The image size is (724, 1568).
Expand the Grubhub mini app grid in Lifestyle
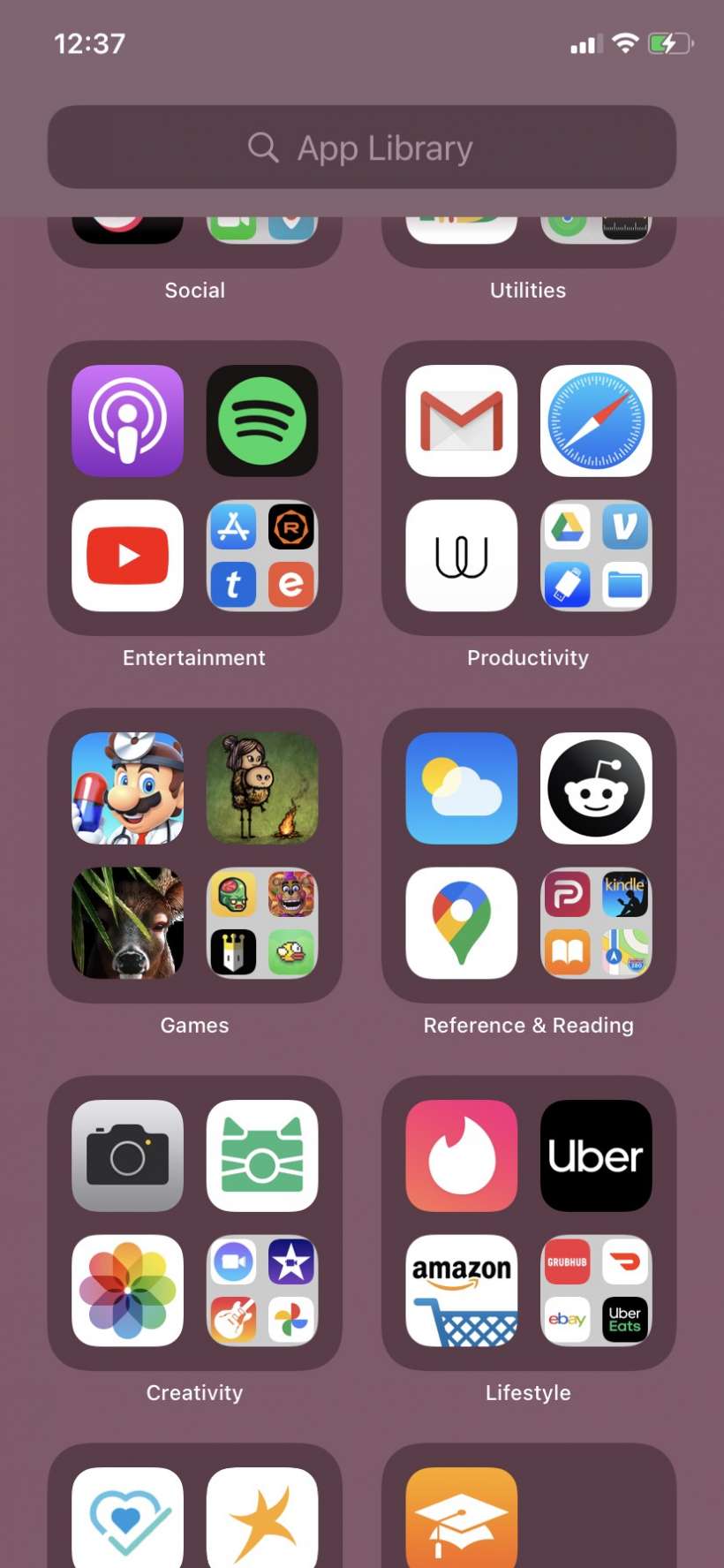click(x=596, y=1291)
